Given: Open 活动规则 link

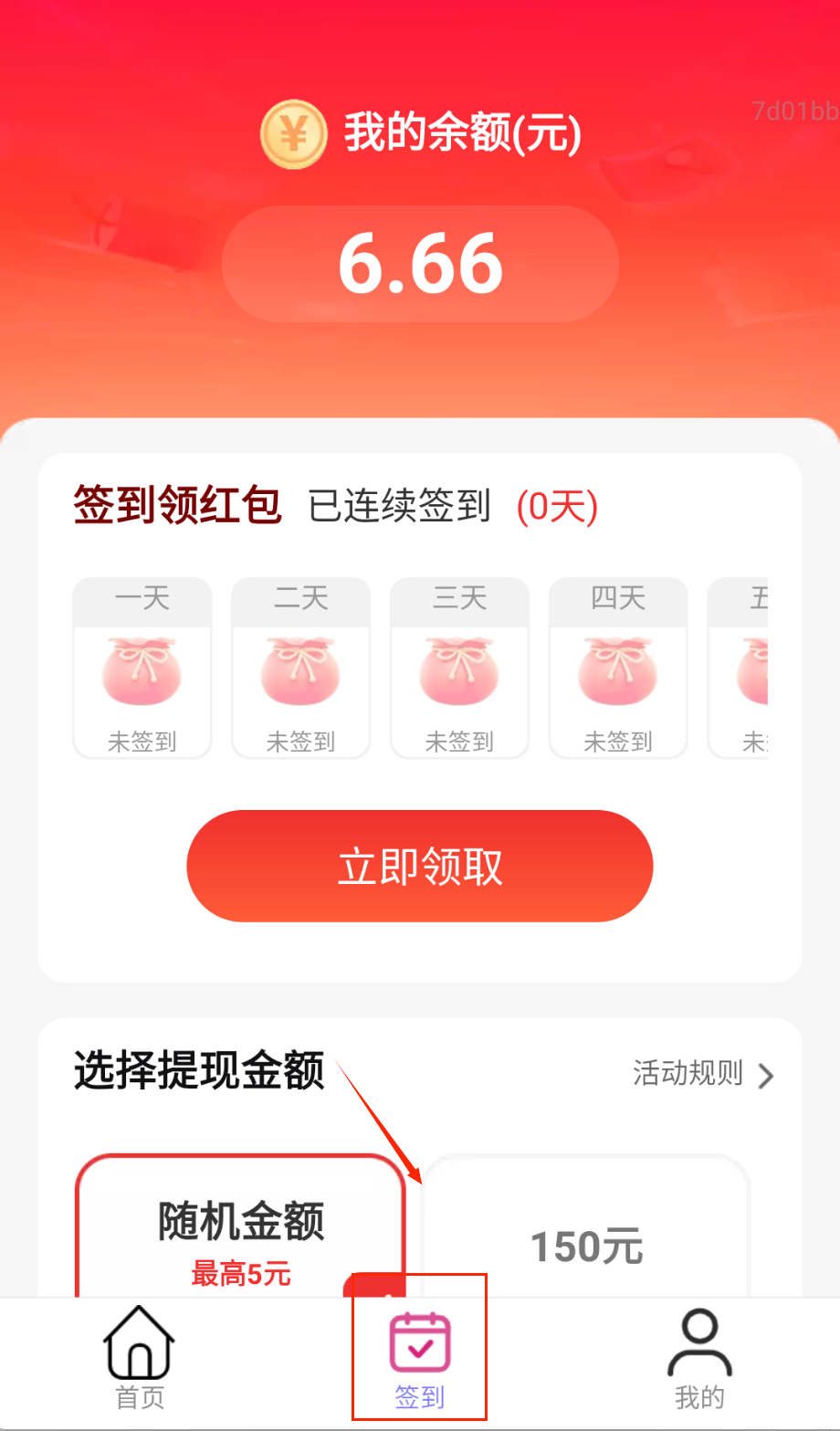Looking at the screenshot, I should pos(703,1074).
